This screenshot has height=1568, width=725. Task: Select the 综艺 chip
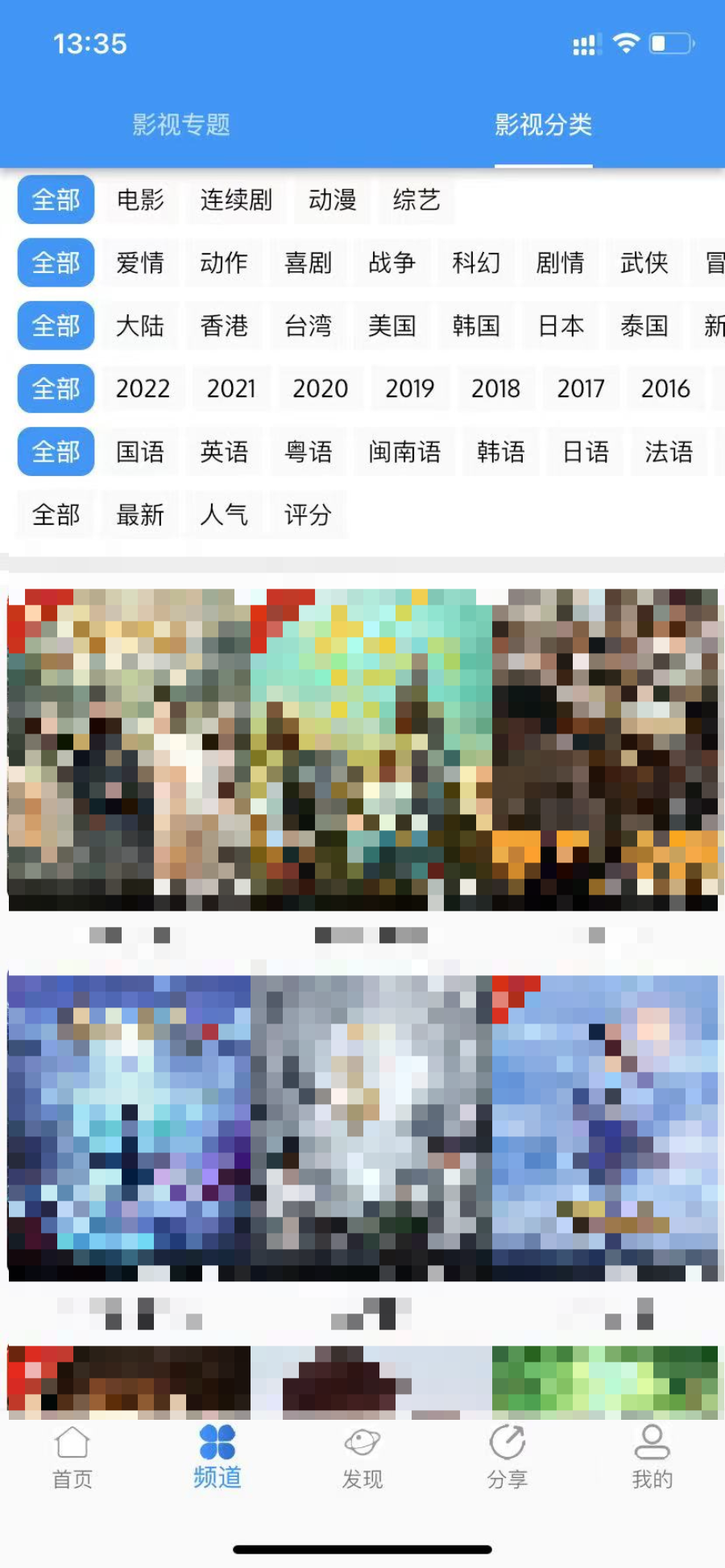[416, 200]
